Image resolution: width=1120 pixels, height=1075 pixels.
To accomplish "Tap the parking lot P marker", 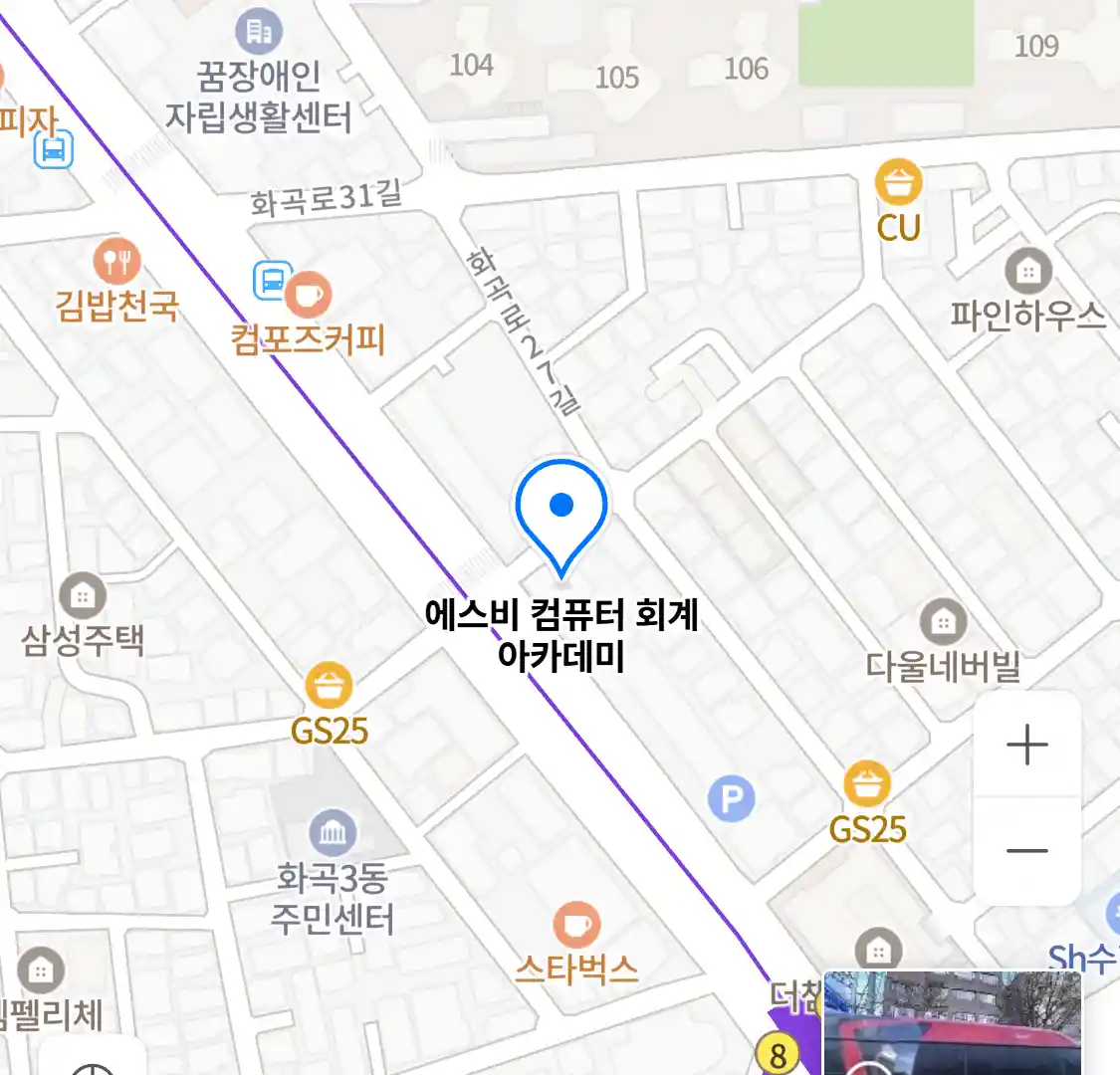I will [732, 798].
